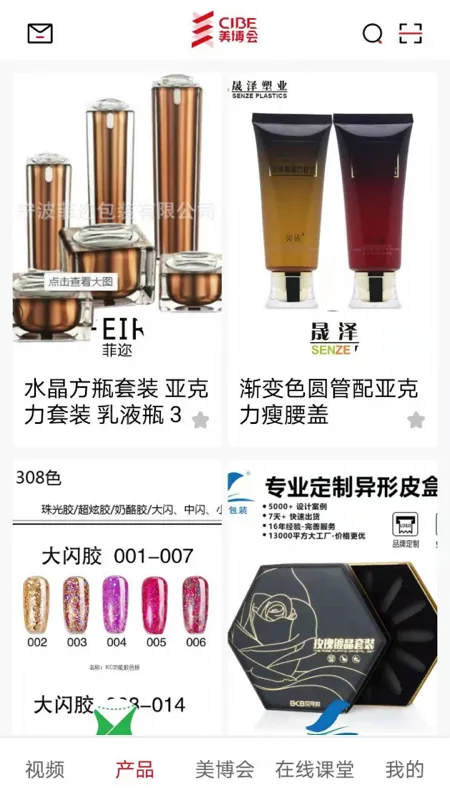Open the 在线课堂 tab

pyautogui.click(x=314, y=769)
